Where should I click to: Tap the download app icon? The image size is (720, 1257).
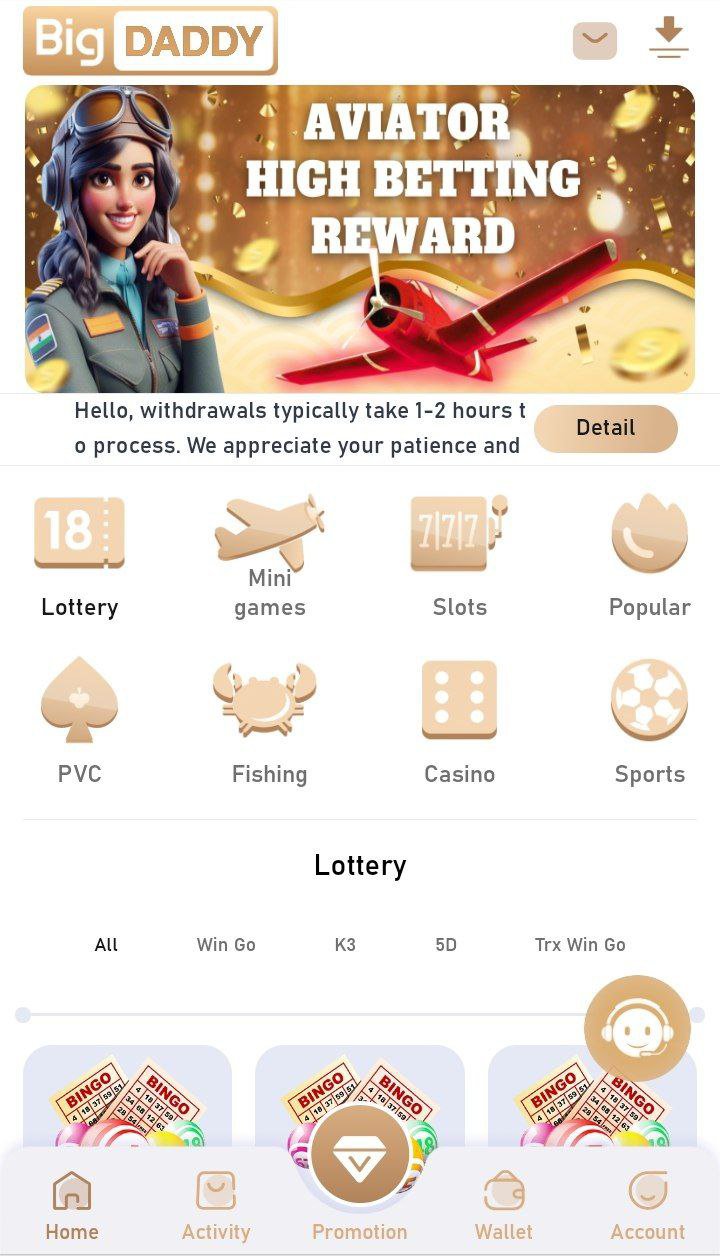click(669, 39)
